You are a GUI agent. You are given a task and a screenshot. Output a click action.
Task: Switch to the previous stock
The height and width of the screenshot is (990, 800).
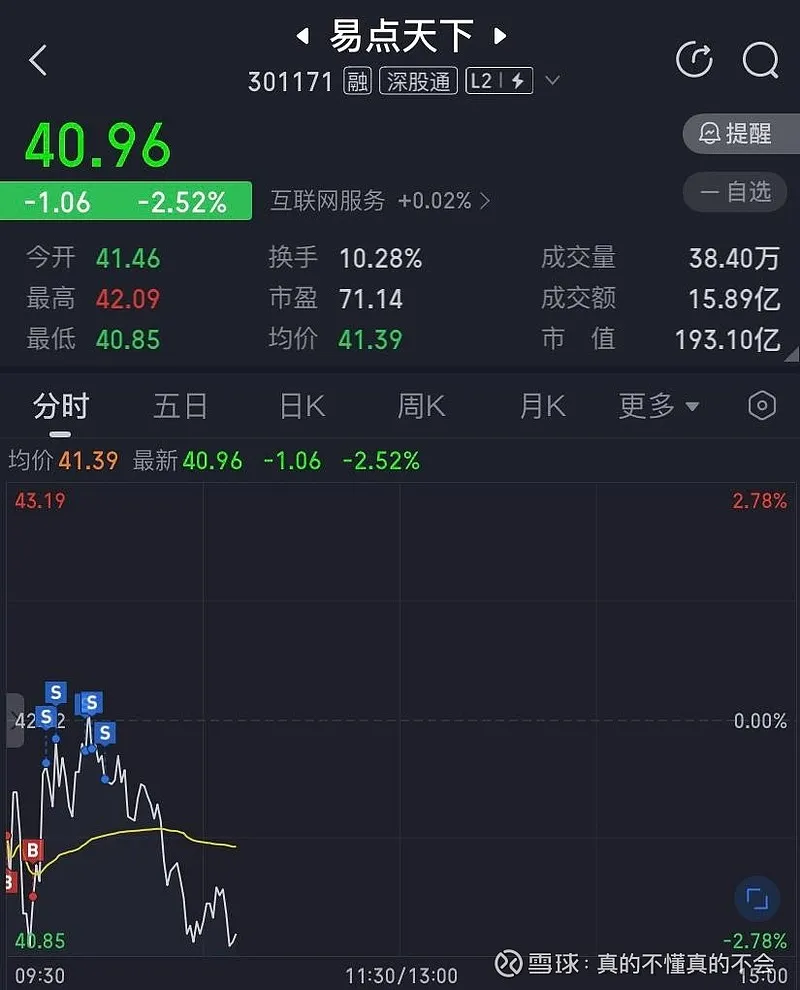(302, 38)
